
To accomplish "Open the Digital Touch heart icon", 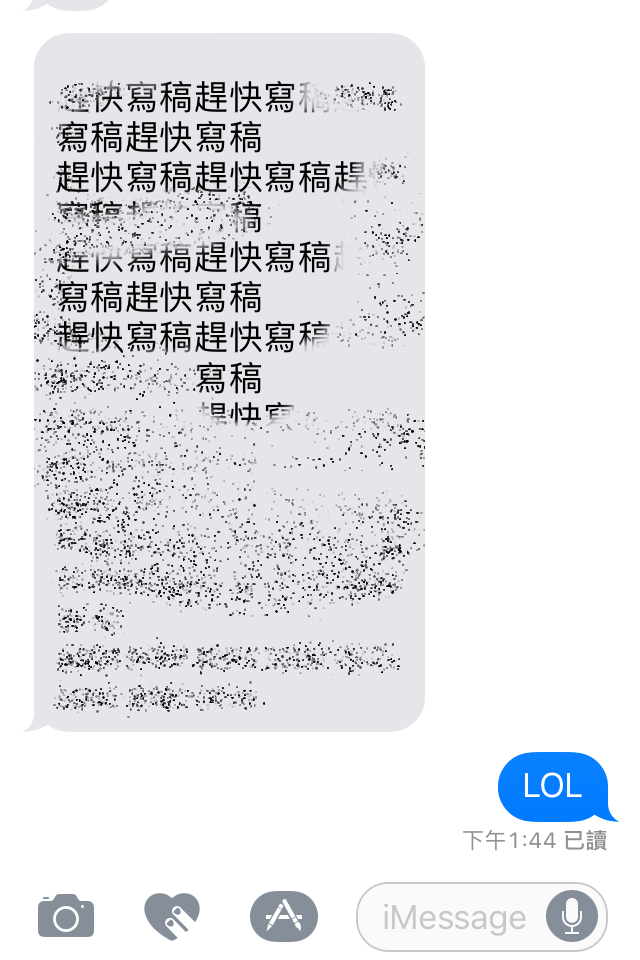I will 172,916.
